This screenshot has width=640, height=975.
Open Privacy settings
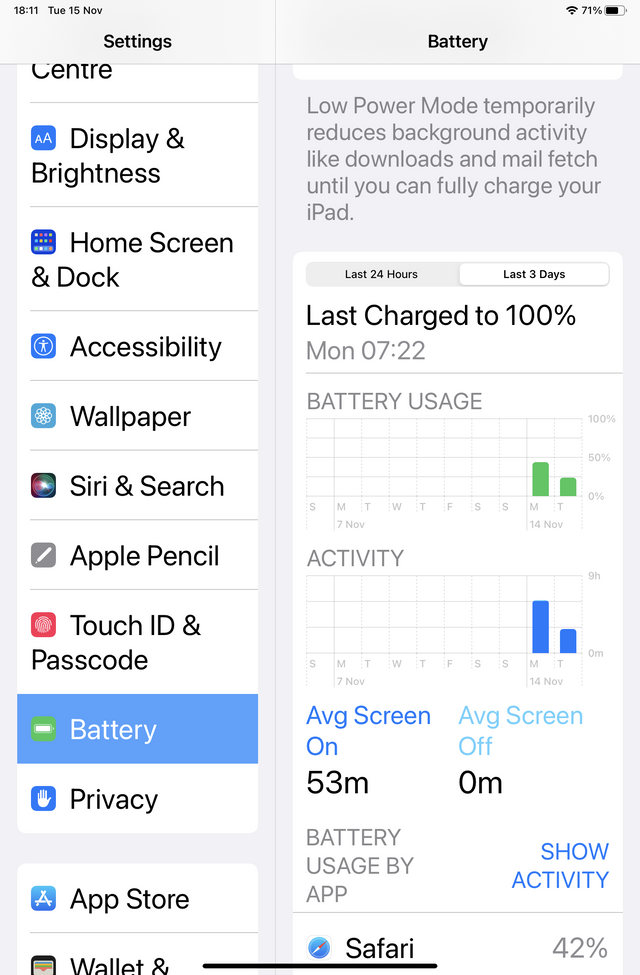pos(137,799)
